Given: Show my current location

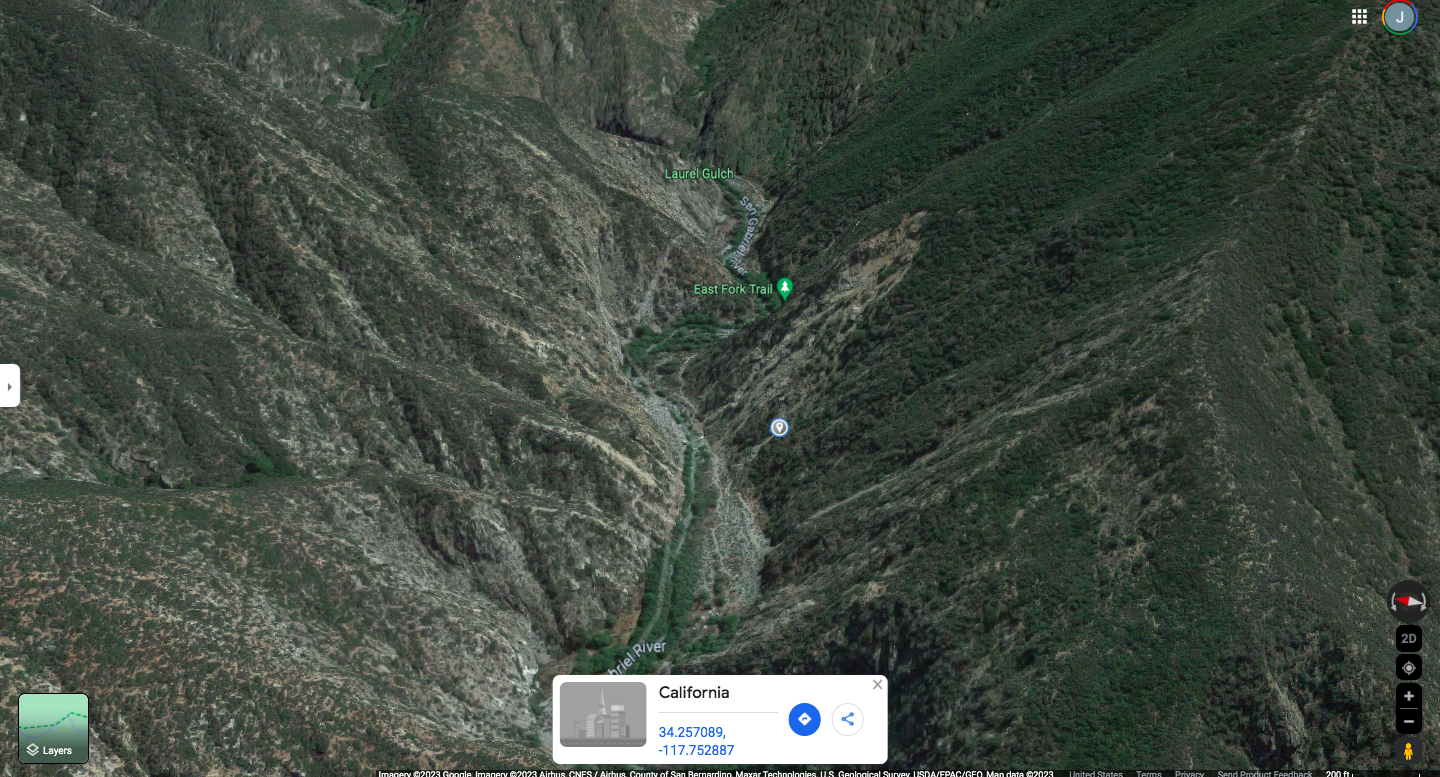Looking at the screenshot, I should (1408, 668).
